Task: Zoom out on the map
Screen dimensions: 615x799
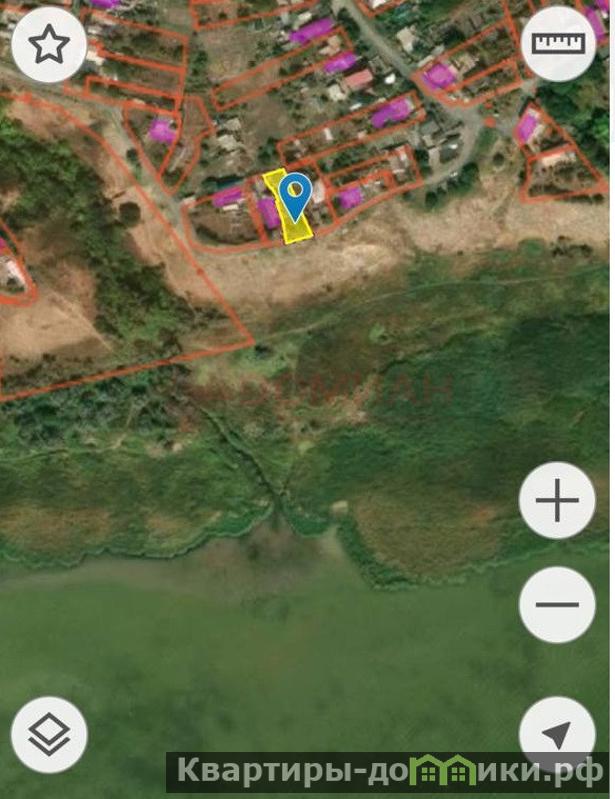Action: tap(557, 604)
